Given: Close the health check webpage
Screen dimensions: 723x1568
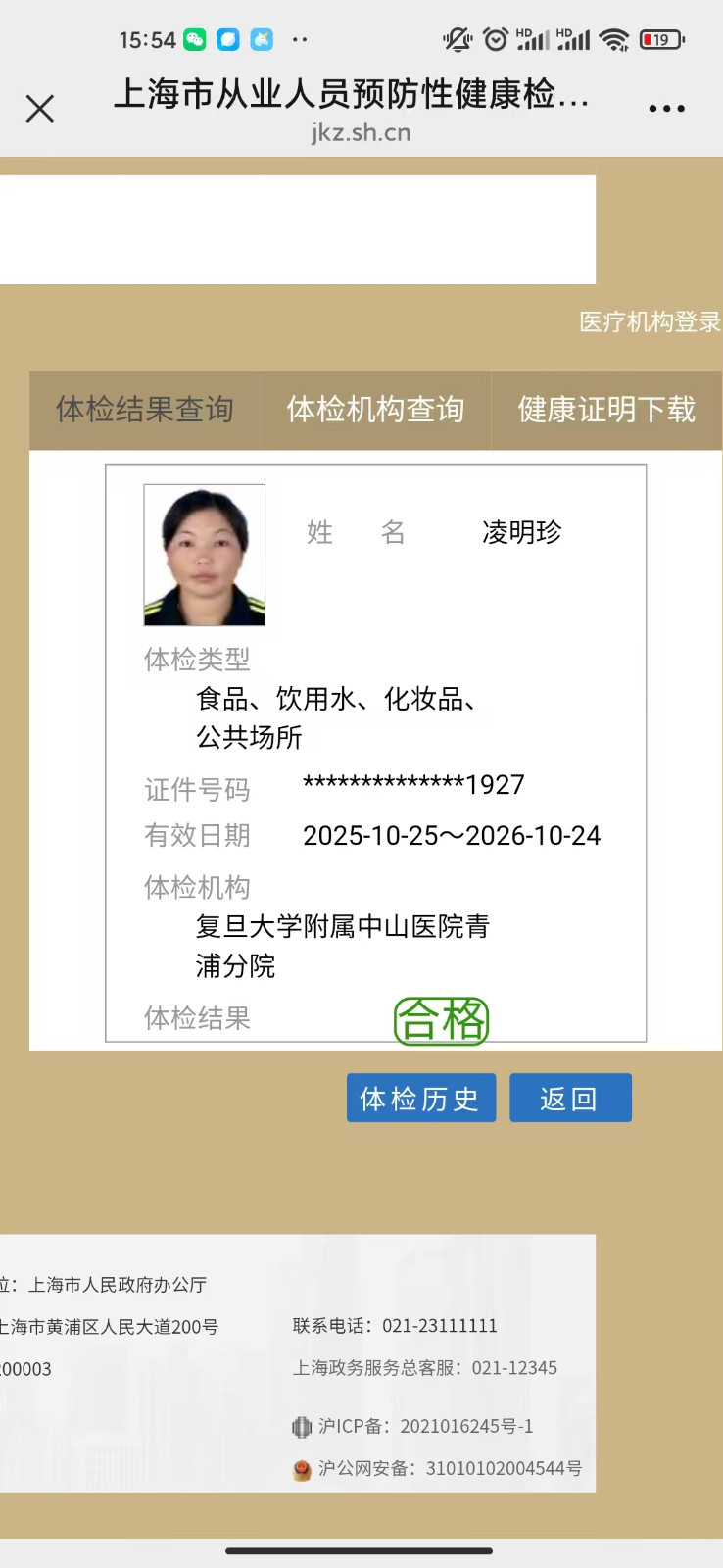Looking at the screenshot, I should pos(40,108).
